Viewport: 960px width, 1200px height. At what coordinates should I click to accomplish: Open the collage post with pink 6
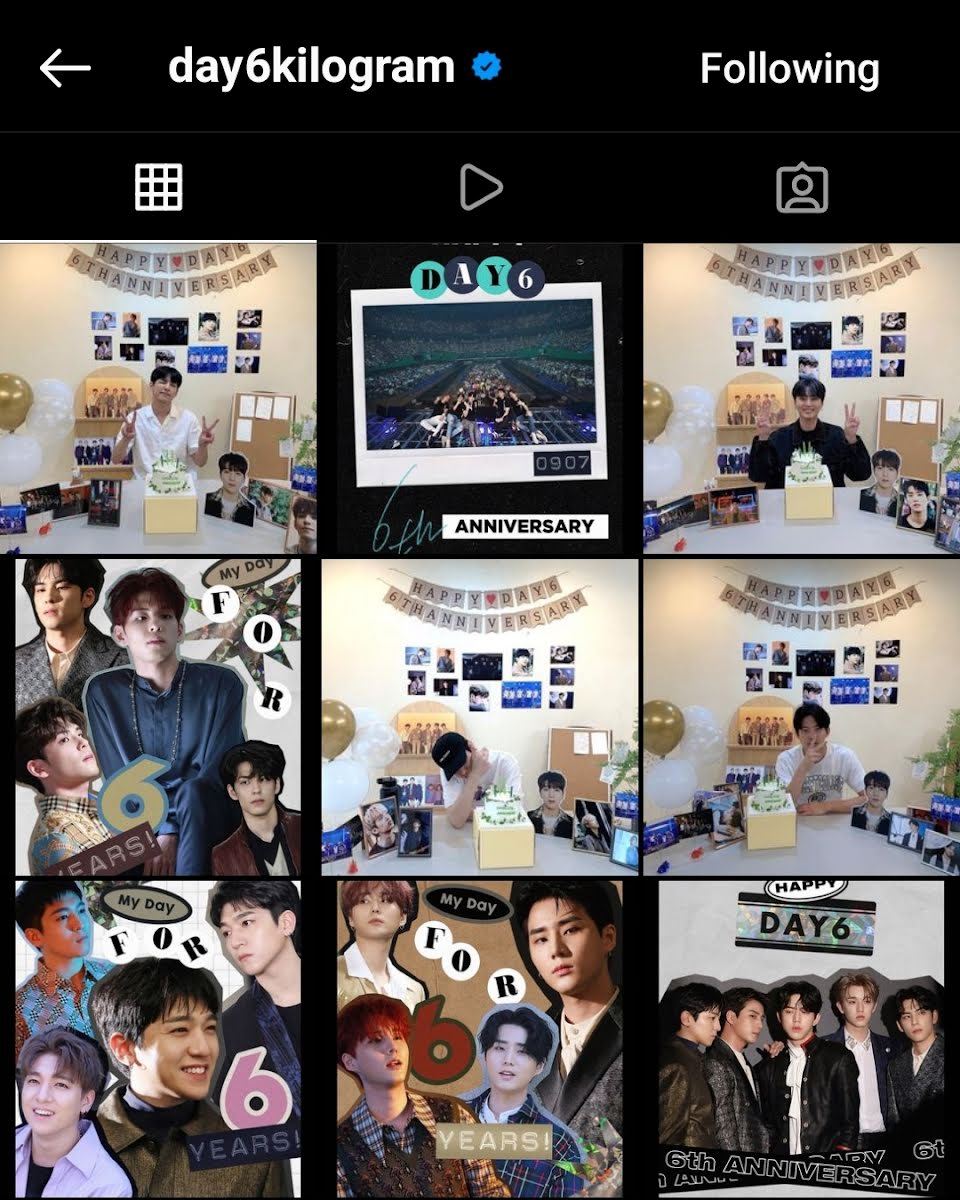pos(158,1038)
